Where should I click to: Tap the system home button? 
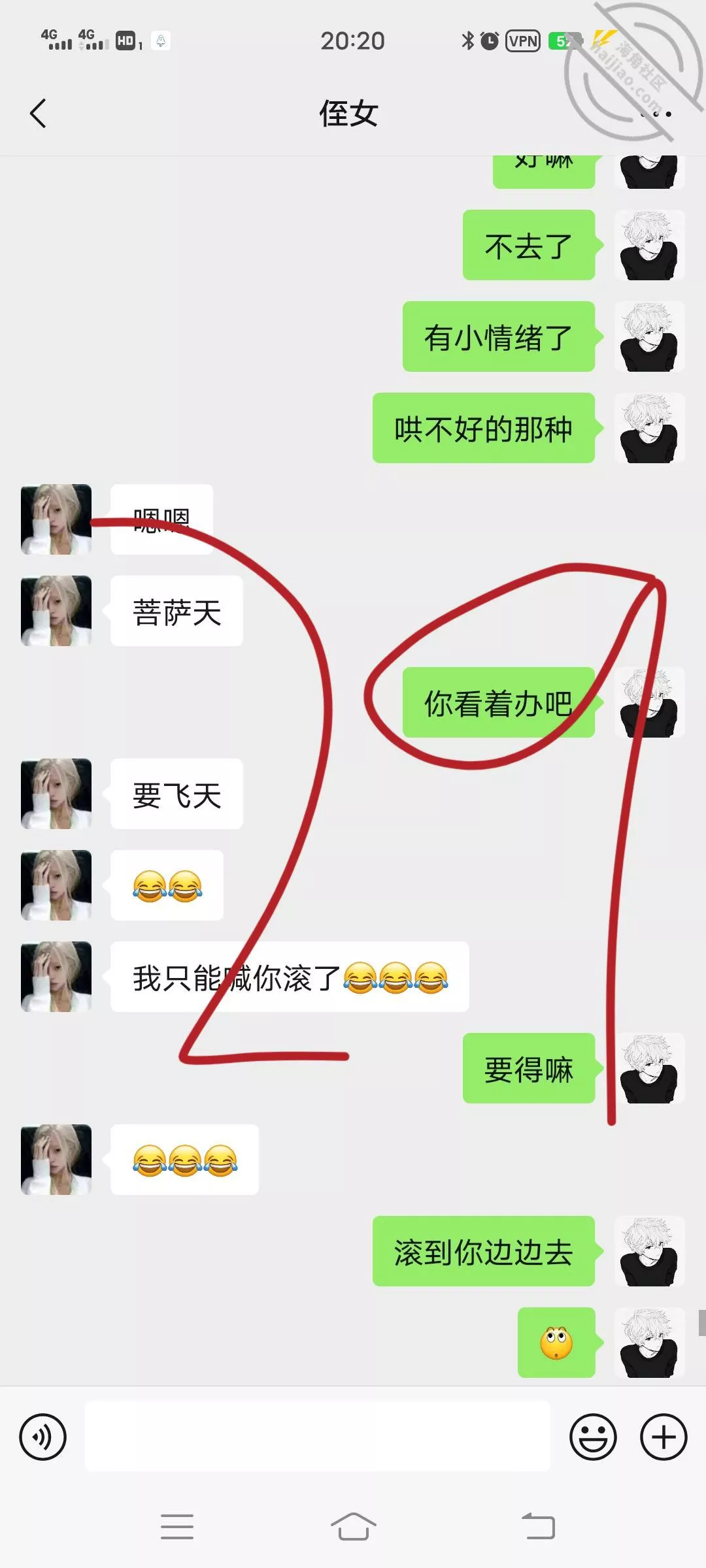tap(353, 1527)
